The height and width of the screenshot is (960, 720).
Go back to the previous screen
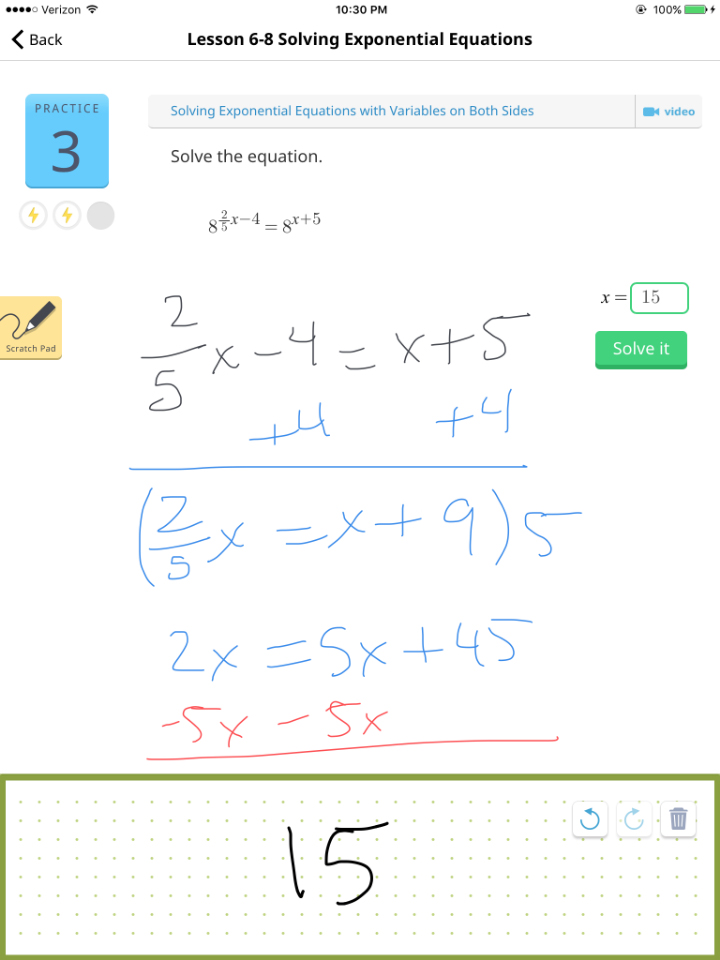[x=37, y=40]
